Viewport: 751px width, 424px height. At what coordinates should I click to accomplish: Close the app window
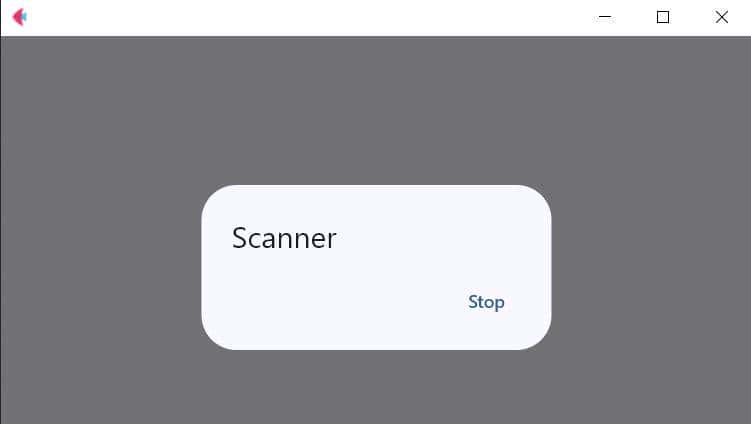[721, 17]
